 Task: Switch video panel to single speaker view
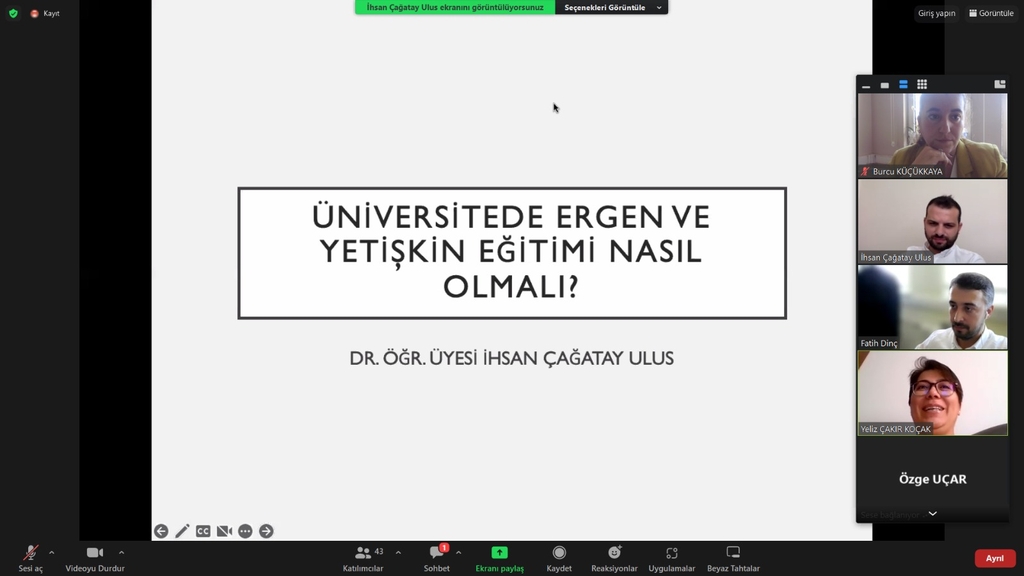click(x=885, y=85)
